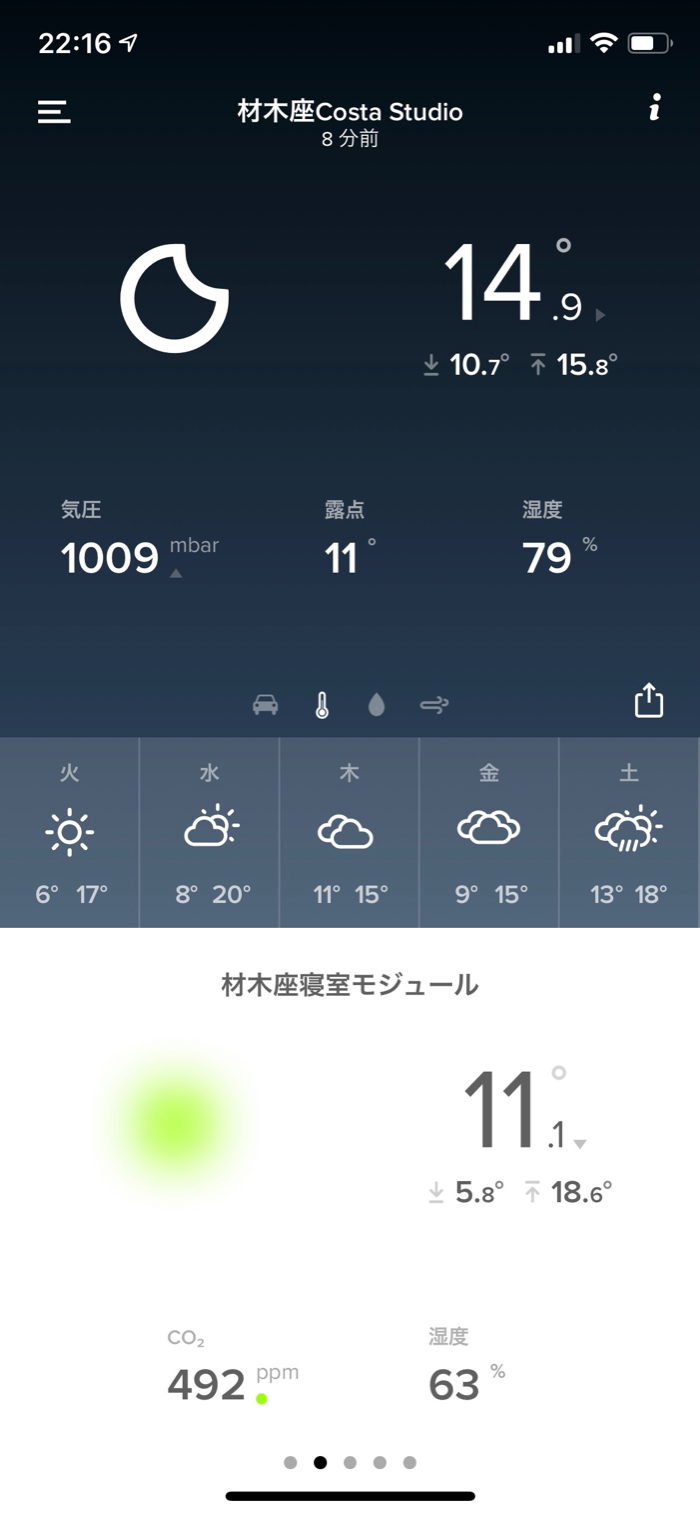
Task: Select the thermometer module icon
Action: 321,706
